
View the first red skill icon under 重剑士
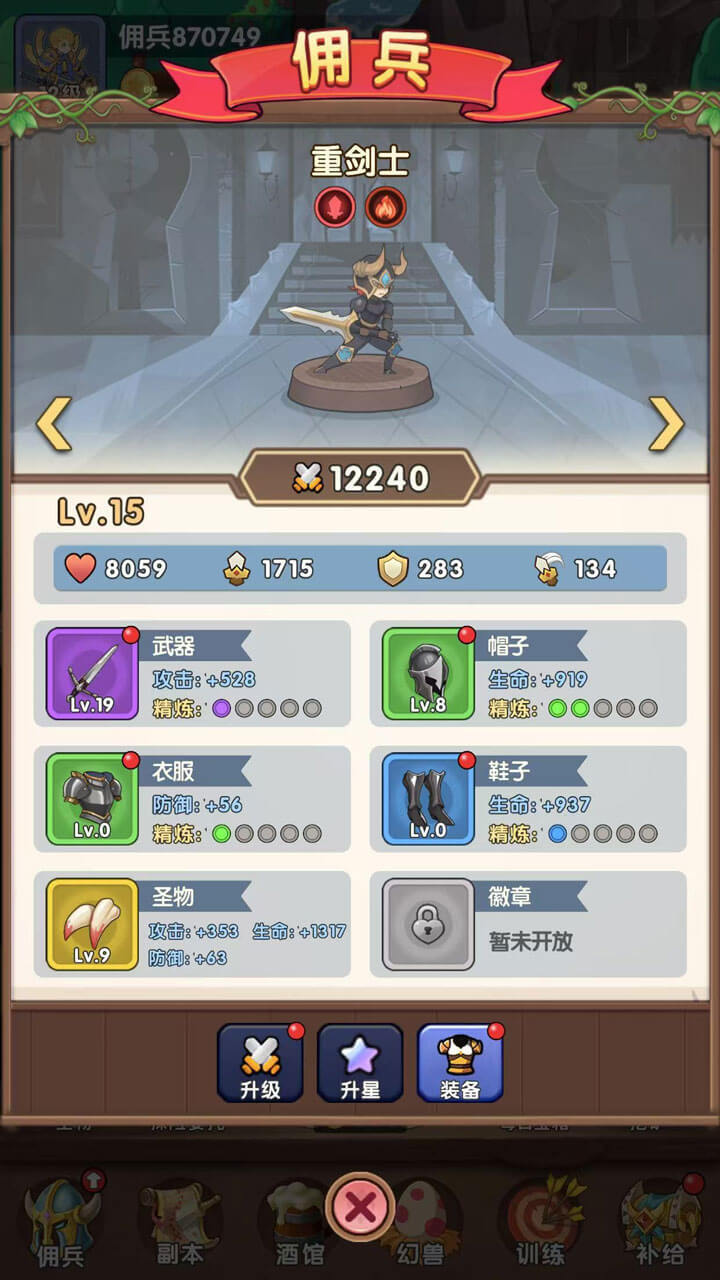(x=335, y=208)
